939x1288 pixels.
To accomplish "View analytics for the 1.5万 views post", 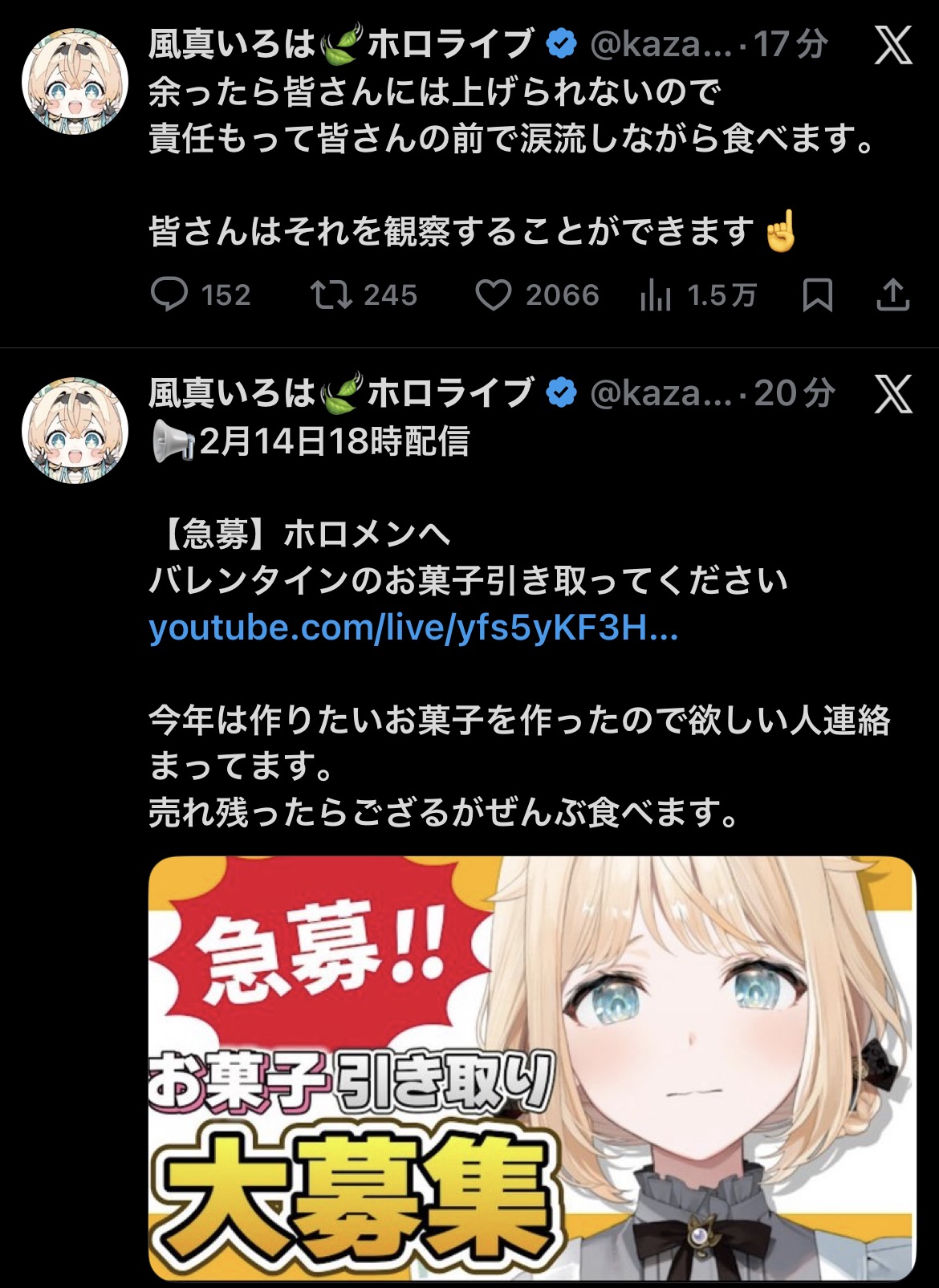I will (x=656, y=295).
